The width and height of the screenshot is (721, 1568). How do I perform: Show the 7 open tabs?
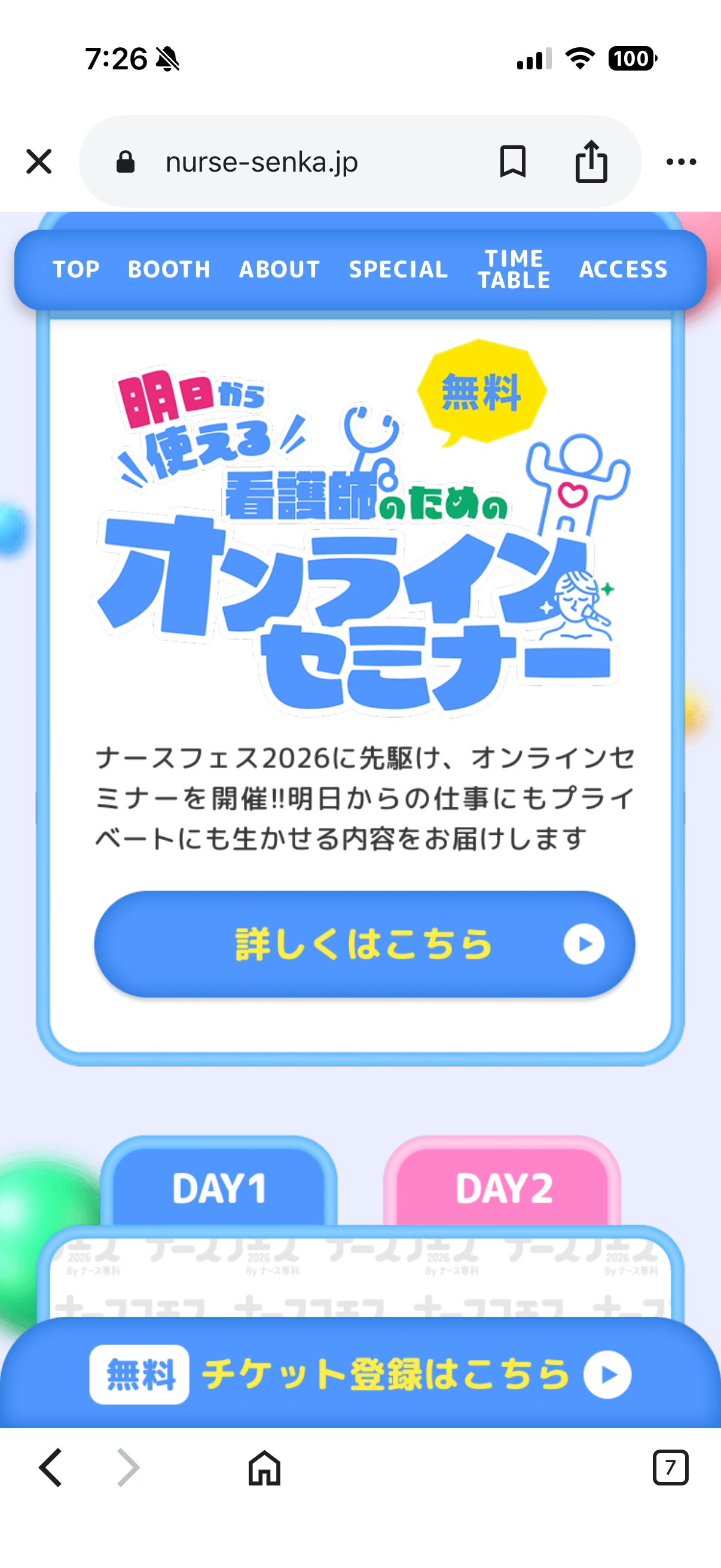[x=670, y=1468]
